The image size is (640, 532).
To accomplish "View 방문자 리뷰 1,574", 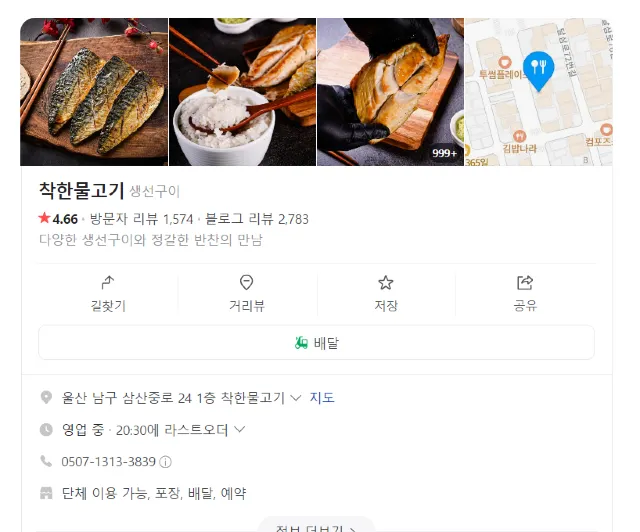I will (x=141, y=219).
